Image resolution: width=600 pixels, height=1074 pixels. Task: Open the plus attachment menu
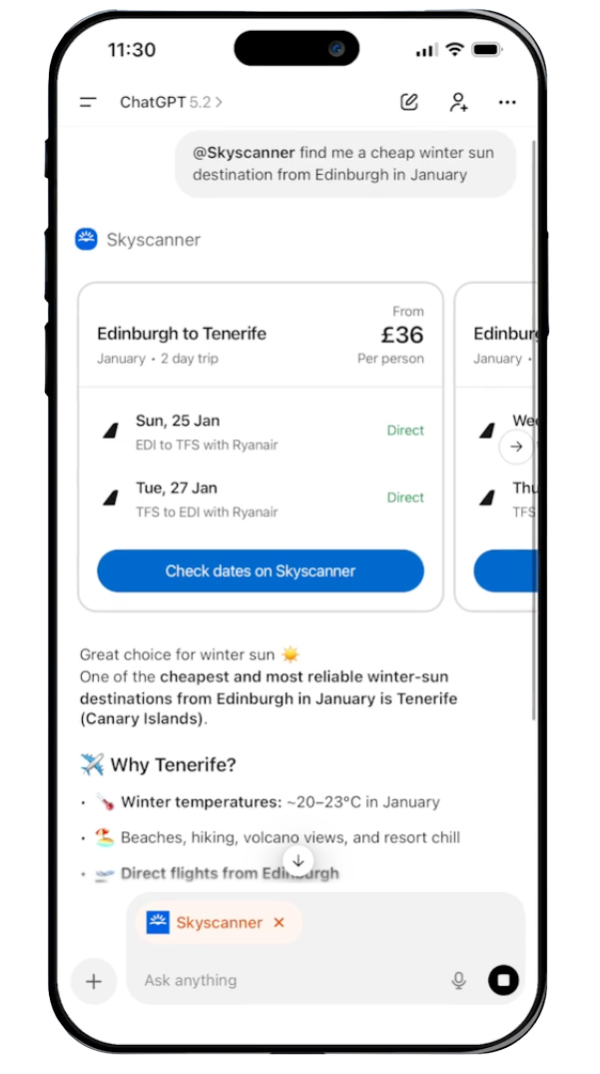click(x=94, y=981)
